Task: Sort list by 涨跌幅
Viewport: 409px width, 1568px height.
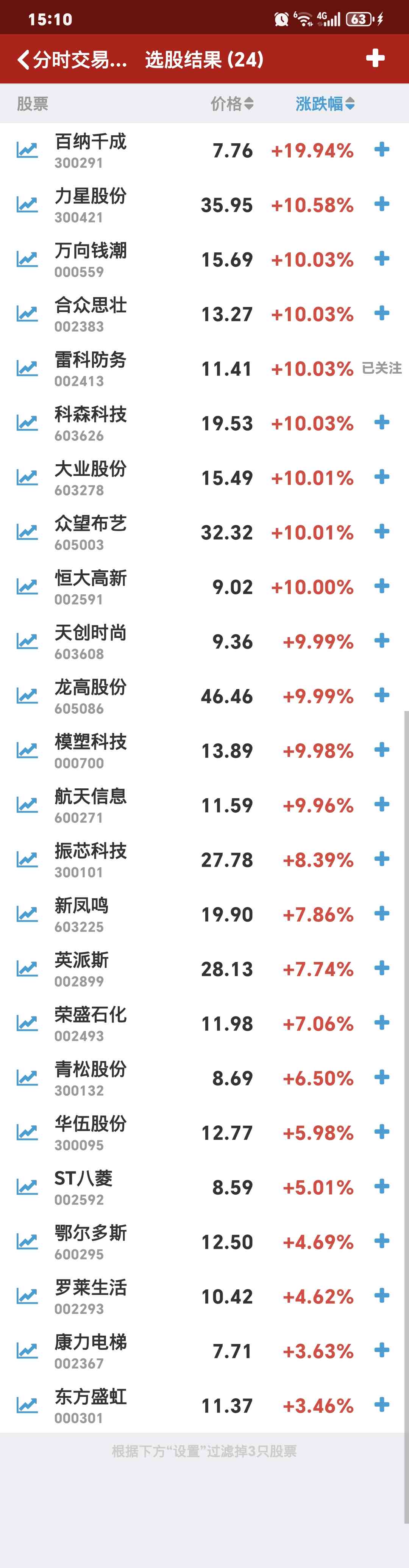Action: coord(325,104)
